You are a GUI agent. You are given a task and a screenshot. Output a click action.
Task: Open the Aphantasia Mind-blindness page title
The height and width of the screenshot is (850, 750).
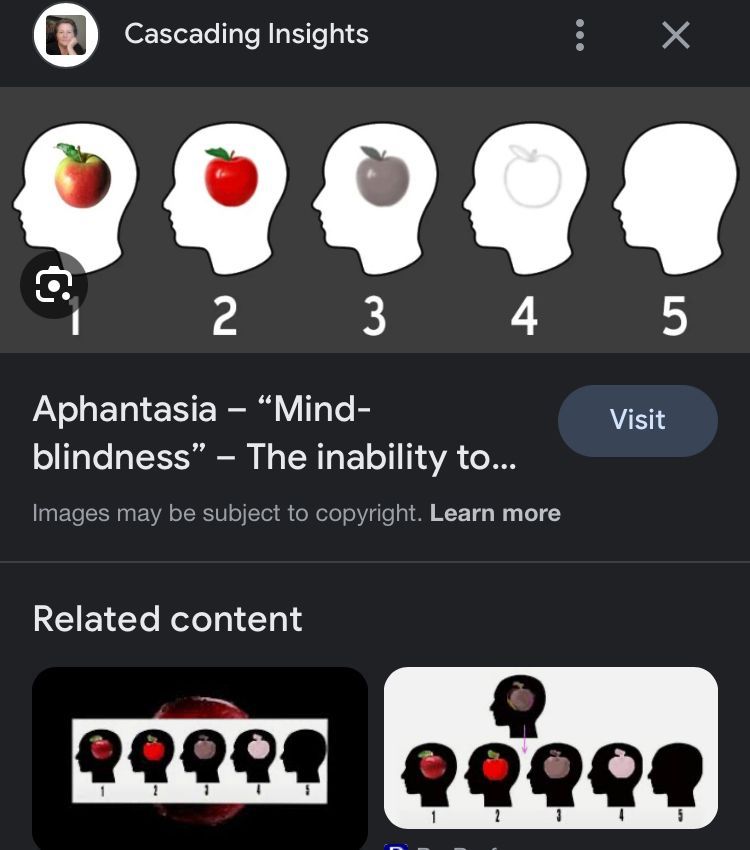tap(274, 433)
